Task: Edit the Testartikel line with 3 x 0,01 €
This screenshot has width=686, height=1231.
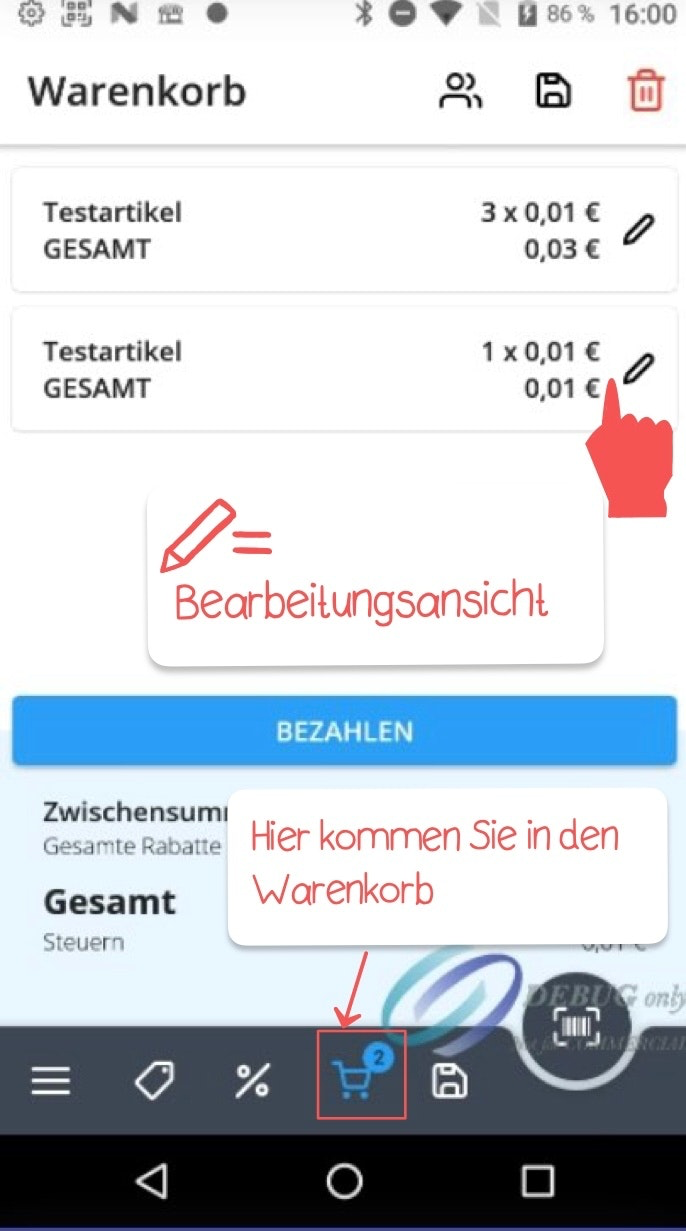Action: pyautogui.click(x=638, y=231)
